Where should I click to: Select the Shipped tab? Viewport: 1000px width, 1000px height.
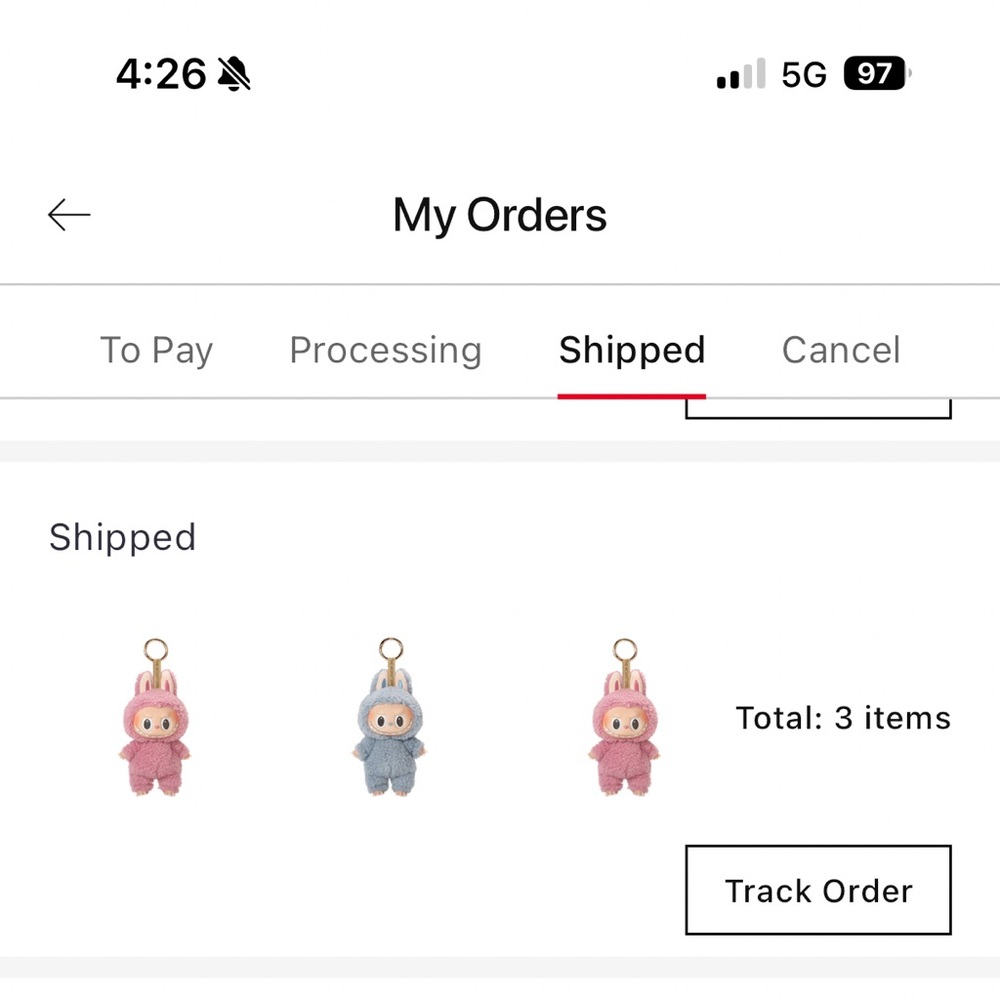tap(632, 350)
